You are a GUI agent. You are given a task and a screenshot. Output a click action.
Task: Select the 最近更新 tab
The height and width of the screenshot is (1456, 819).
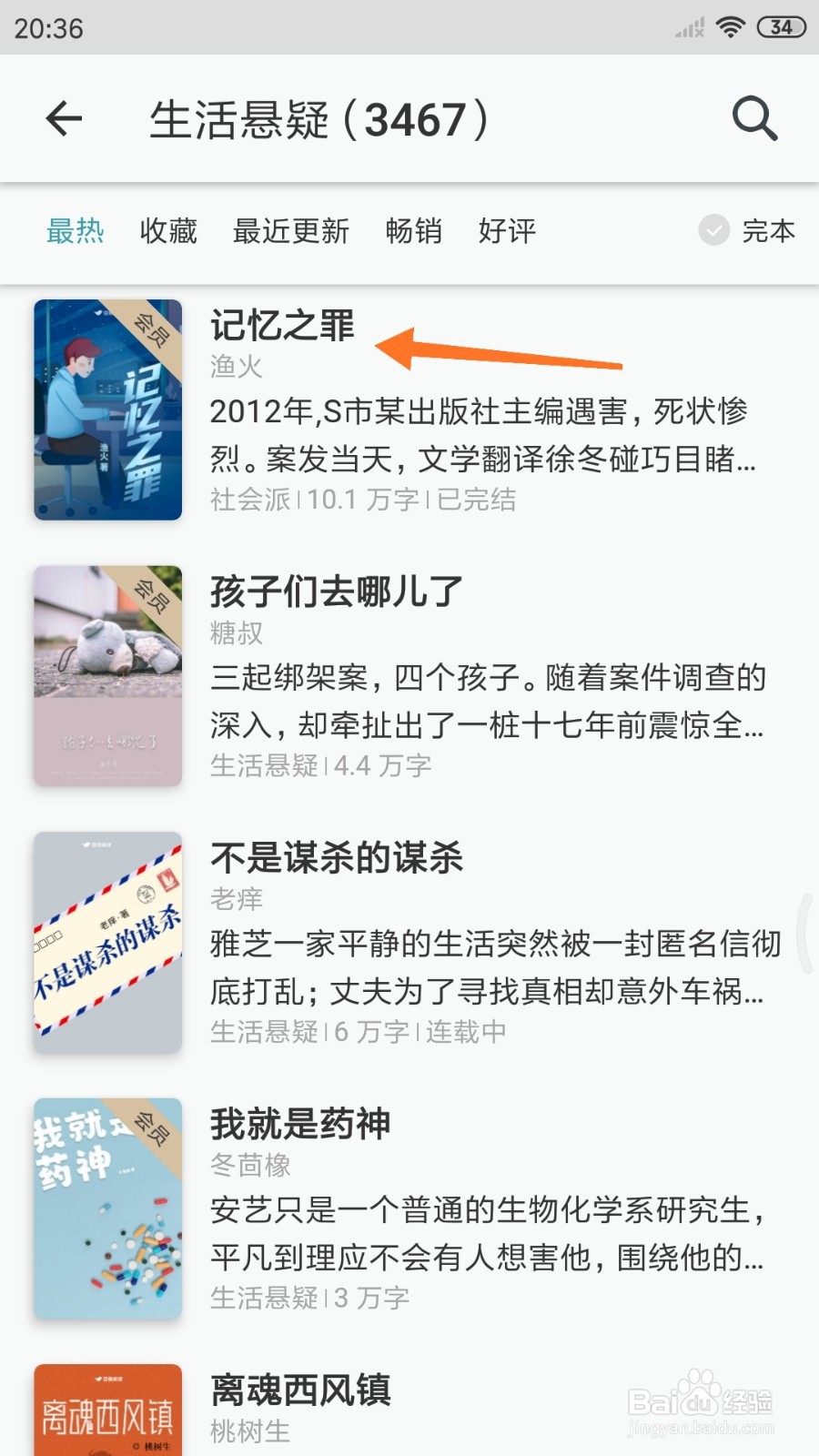click(x=291, y=231)
